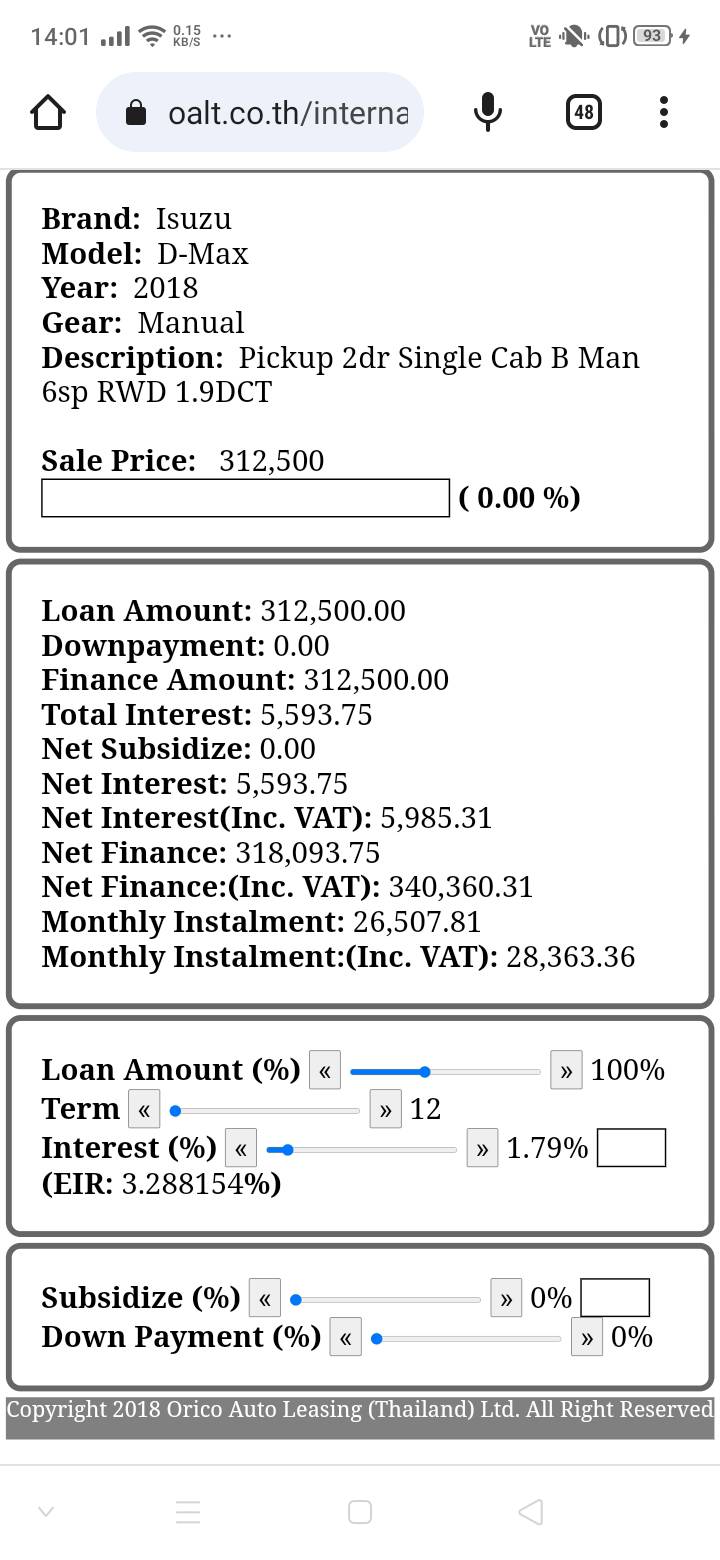This screenshot has width=720, height=1560.
Task: Open the tab switcher showing 48 tabs
Action: pyautogui.click(x=584, y=112)
